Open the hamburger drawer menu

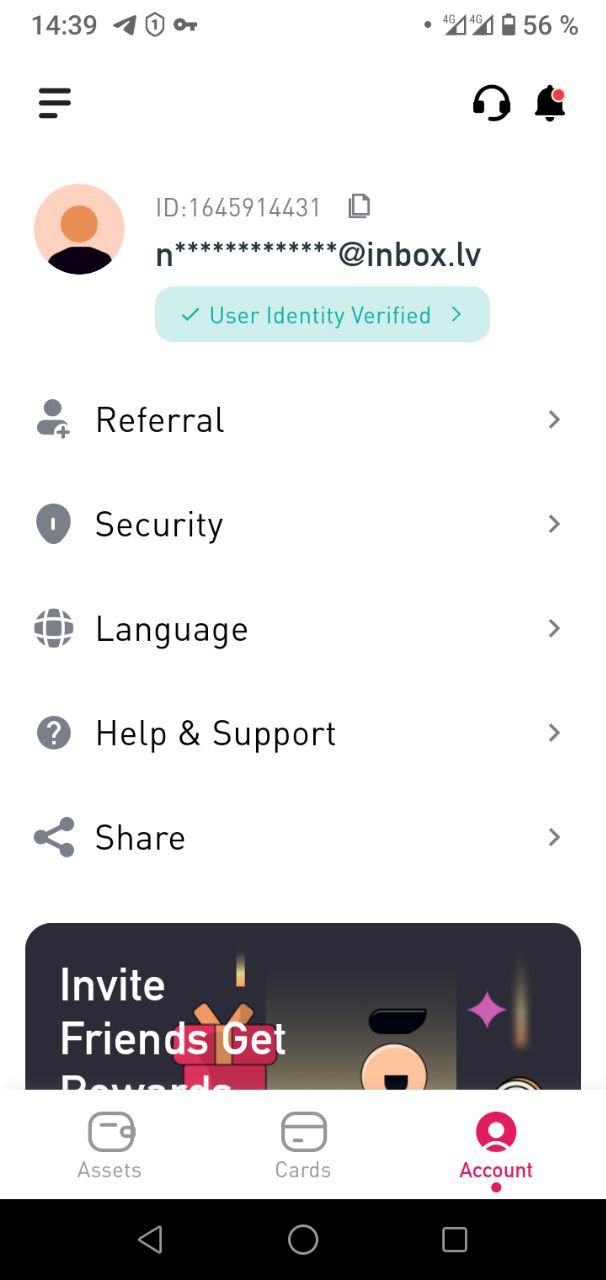55,103
